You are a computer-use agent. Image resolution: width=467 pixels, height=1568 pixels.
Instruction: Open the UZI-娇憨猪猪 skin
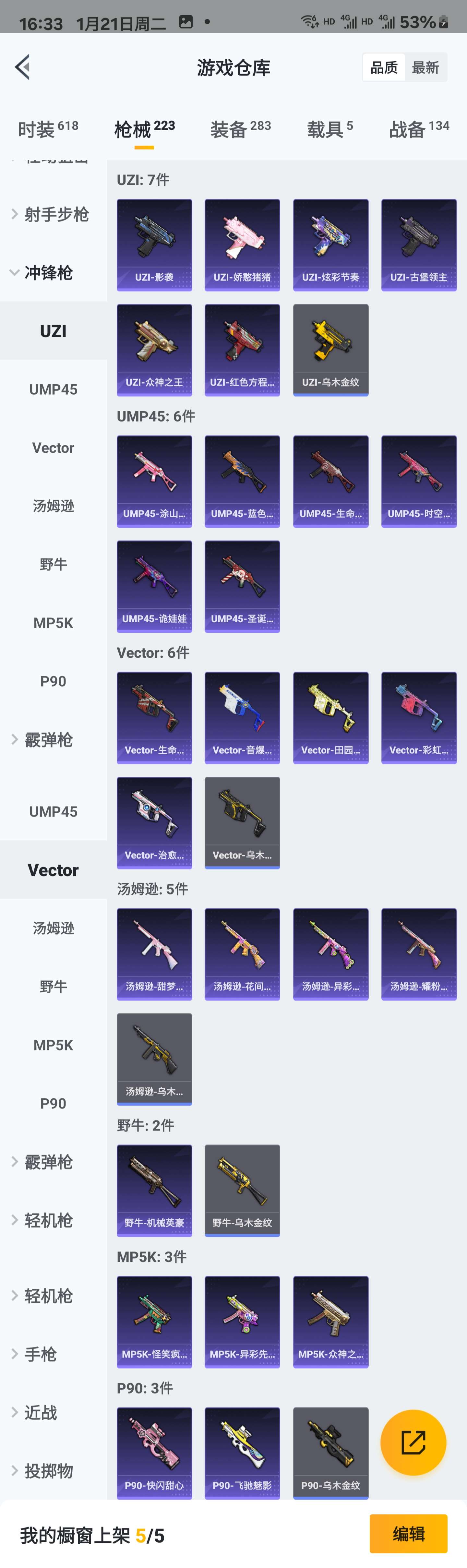pos(242,245)
